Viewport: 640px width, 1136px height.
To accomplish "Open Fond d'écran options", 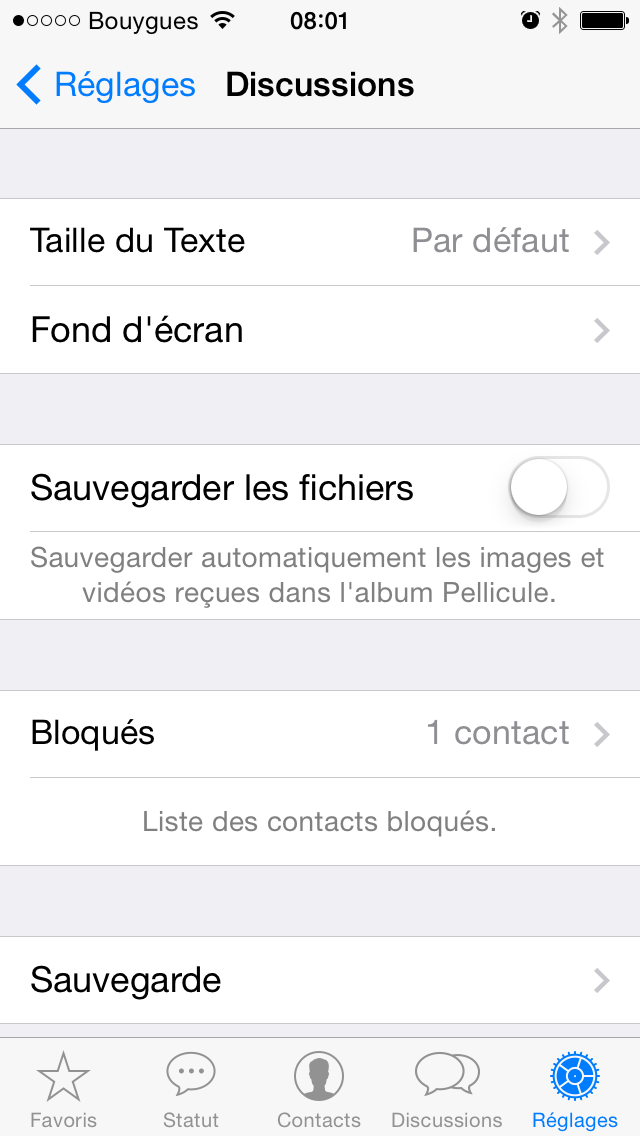I will (x=320, y=330).
